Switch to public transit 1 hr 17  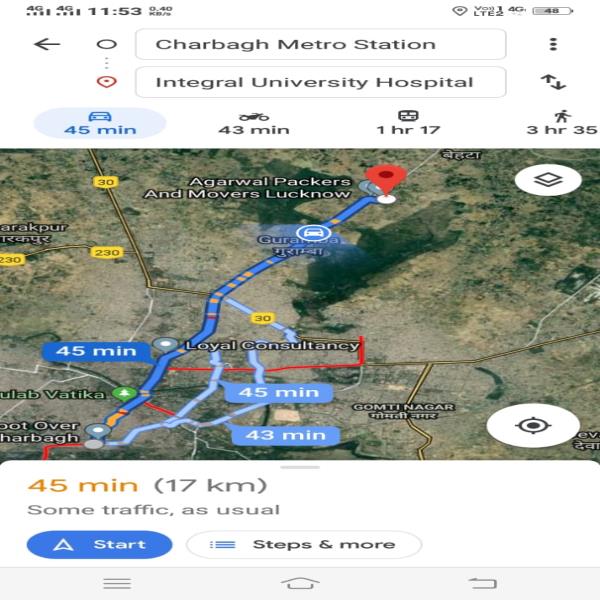click(408, 123)
